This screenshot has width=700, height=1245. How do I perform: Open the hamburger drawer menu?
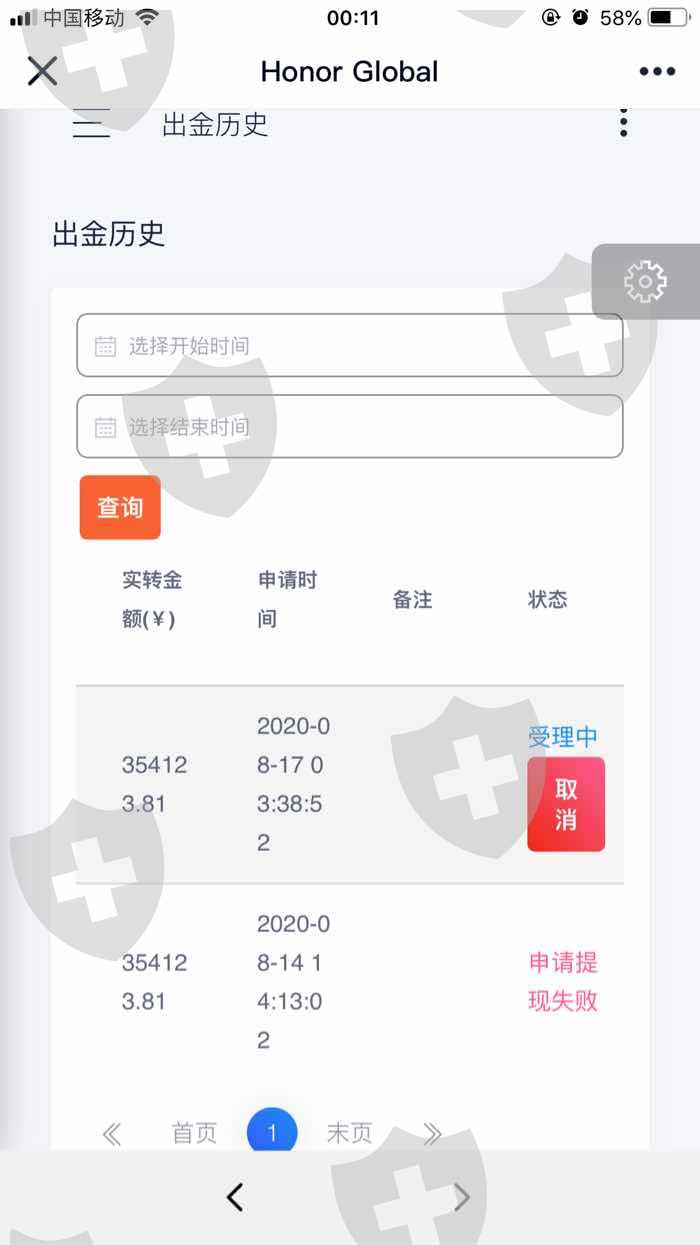pyautogui.click(x=91, y=125)
